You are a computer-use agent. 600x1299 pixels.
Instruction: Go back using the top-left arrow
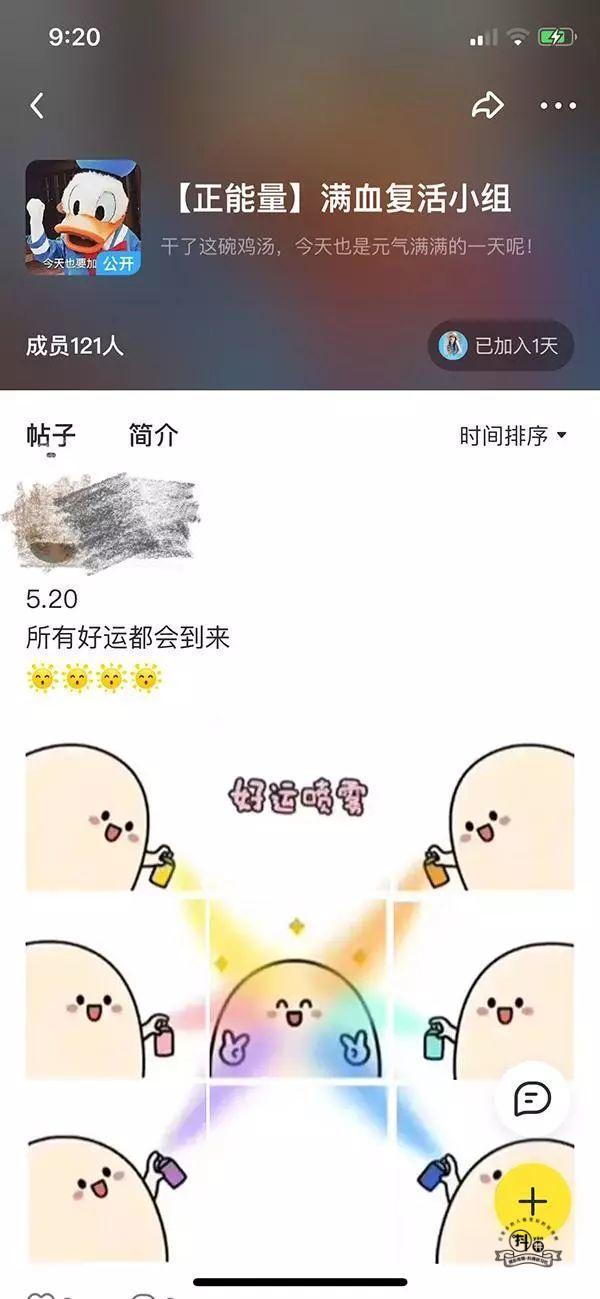pyautogui.click(x=37, y=106)
